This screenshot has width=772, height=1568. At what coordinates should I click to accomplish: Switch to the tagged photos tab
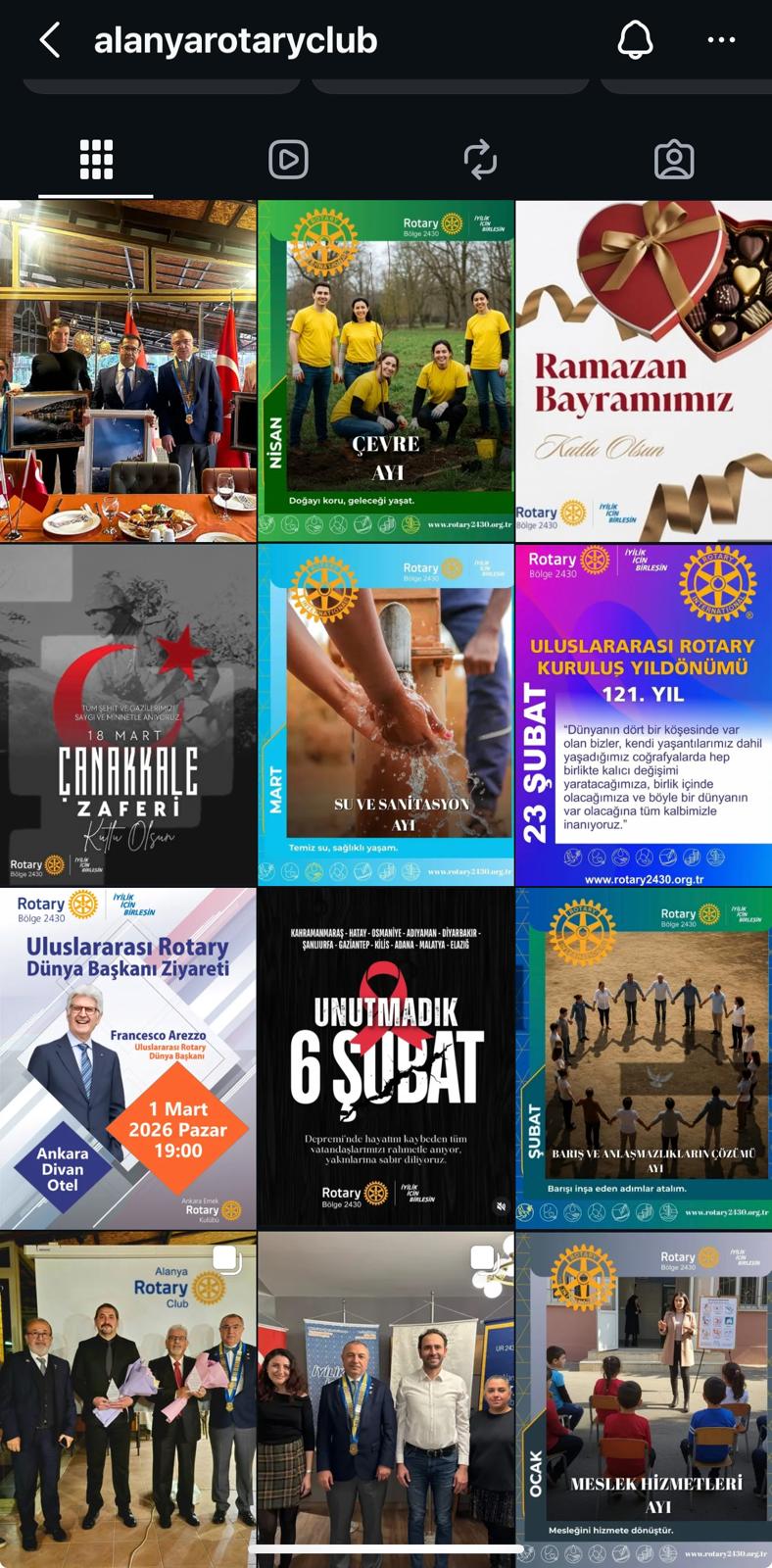click(x=674, y=160)
